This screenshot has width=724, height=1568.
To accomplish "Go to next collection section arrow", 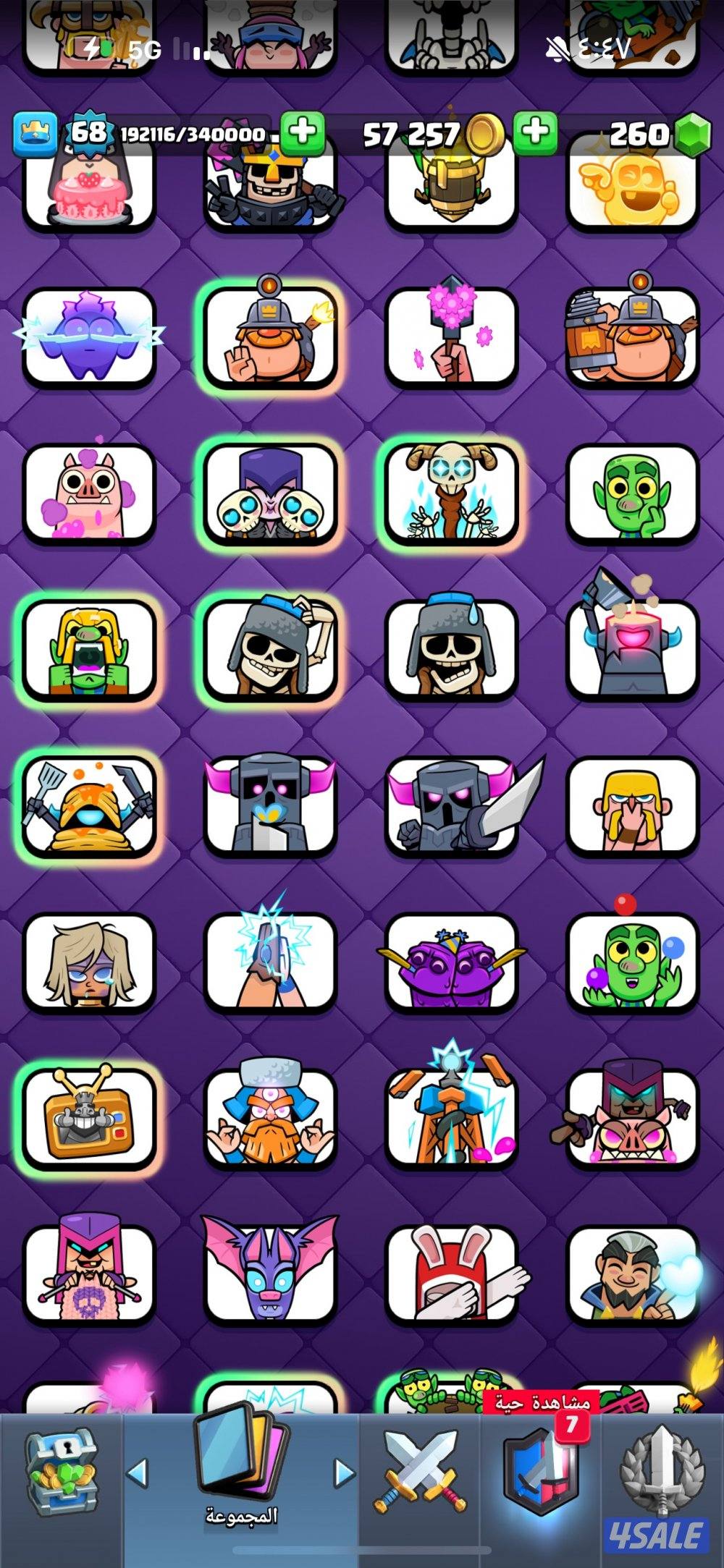I will [x=345, y=1472].
